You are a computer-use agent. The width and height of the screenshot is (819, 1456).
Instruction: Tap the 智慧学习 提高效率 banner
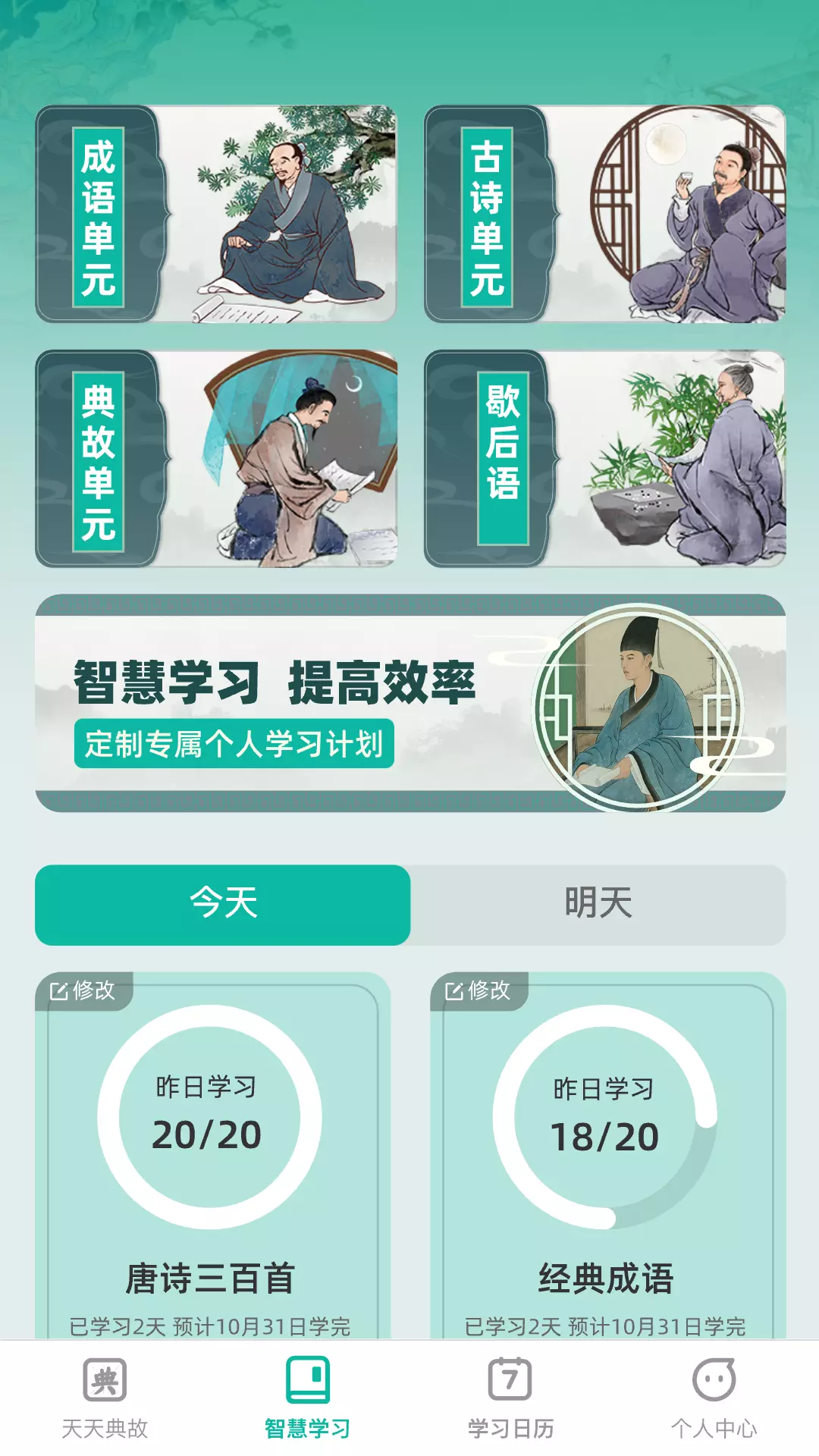[410, 704]
